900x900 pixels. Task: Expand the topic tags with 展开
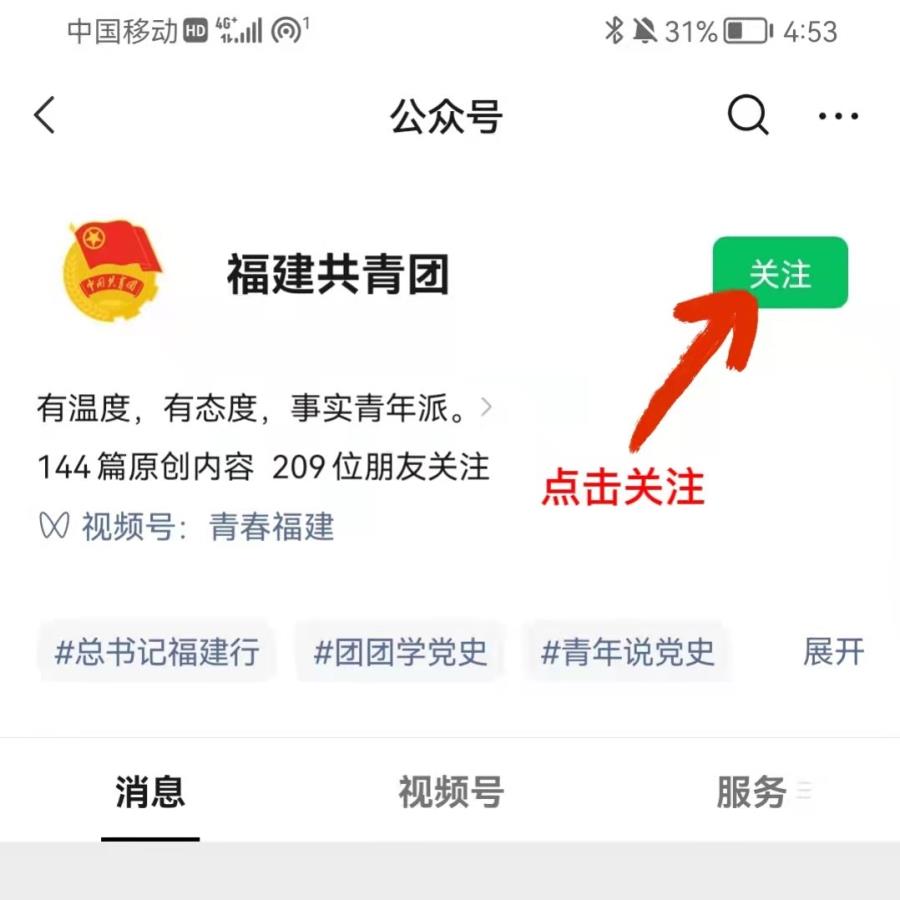point(833,652)
